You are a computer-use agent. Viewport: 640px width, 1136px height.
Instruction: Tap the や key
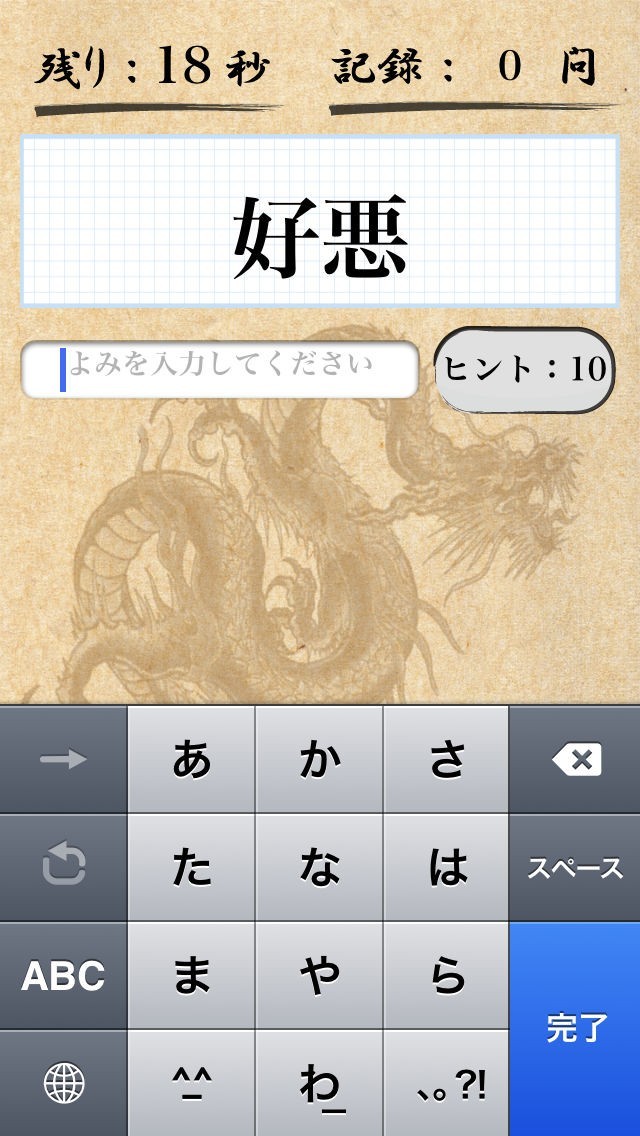point(319,976)
